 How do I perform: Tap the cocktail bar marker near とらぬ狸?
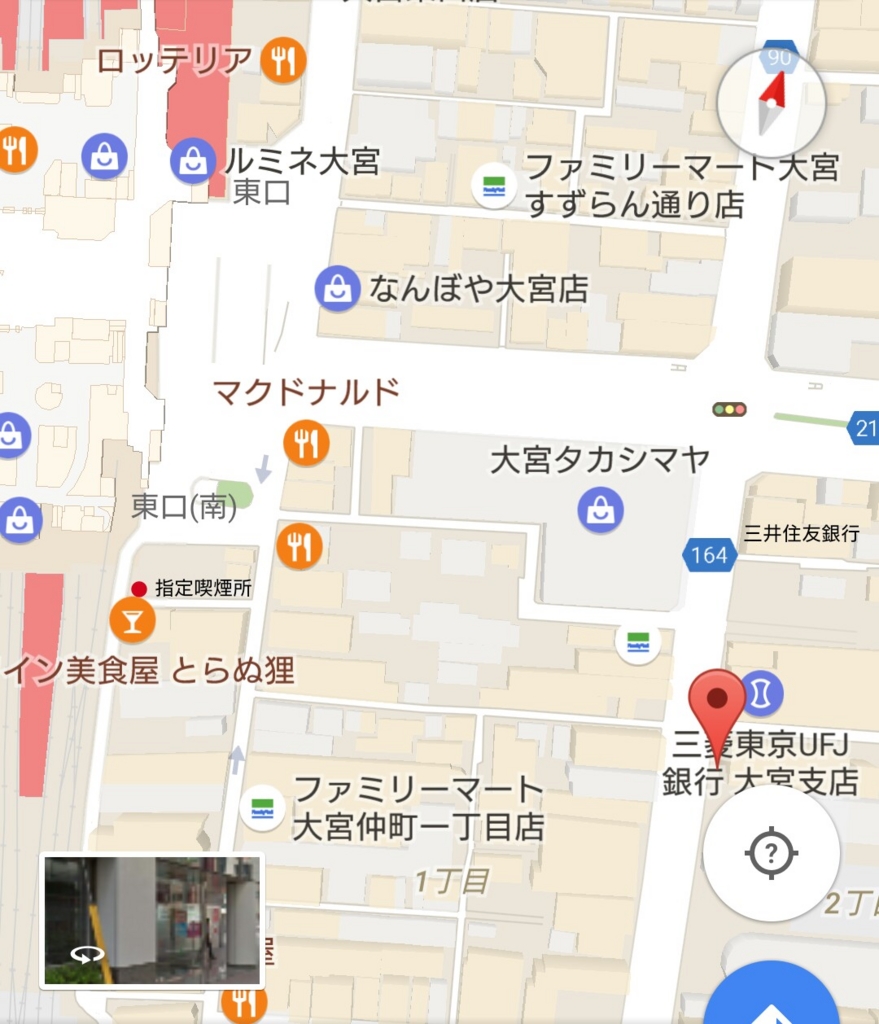132,620
